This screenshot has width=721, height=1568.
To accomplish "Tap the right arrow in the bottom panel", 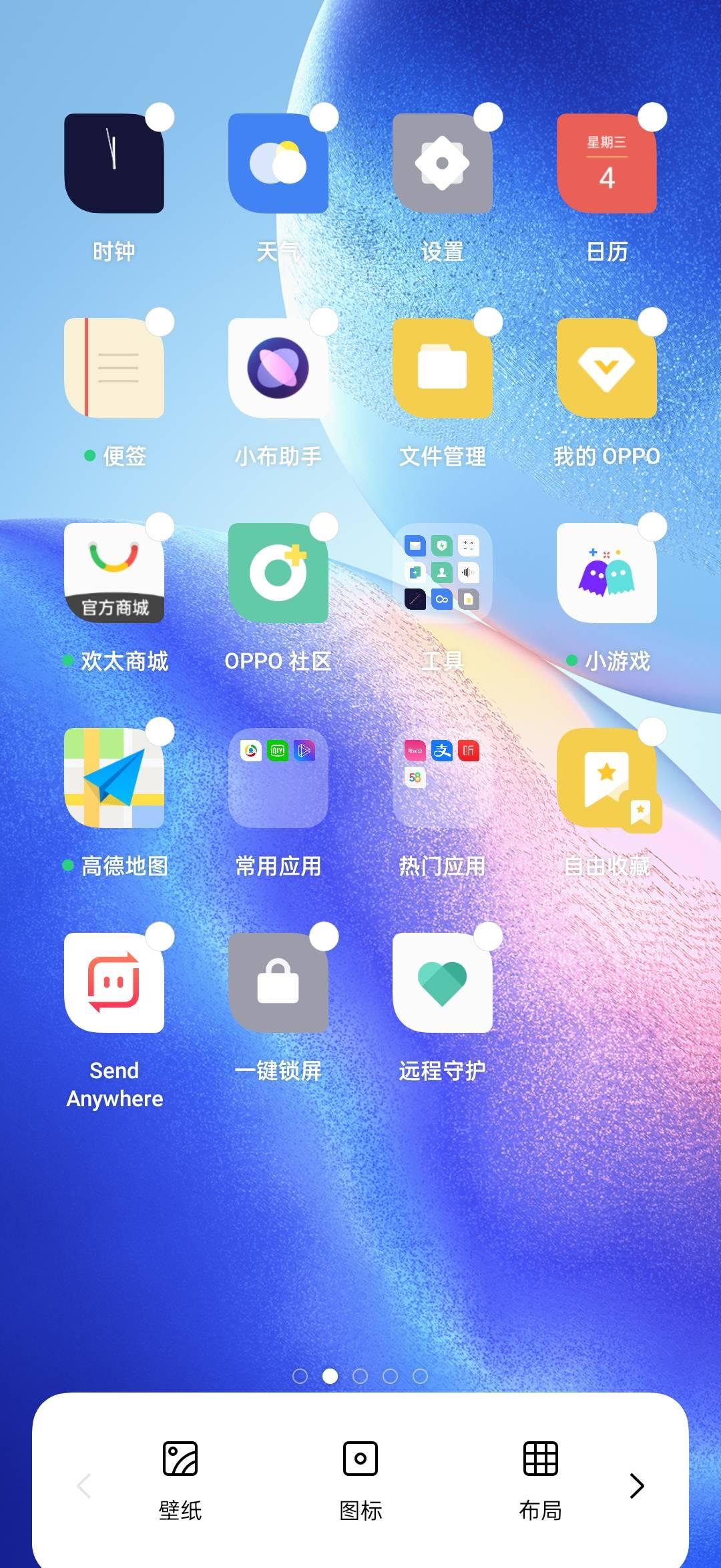I will coord(637,1485).
